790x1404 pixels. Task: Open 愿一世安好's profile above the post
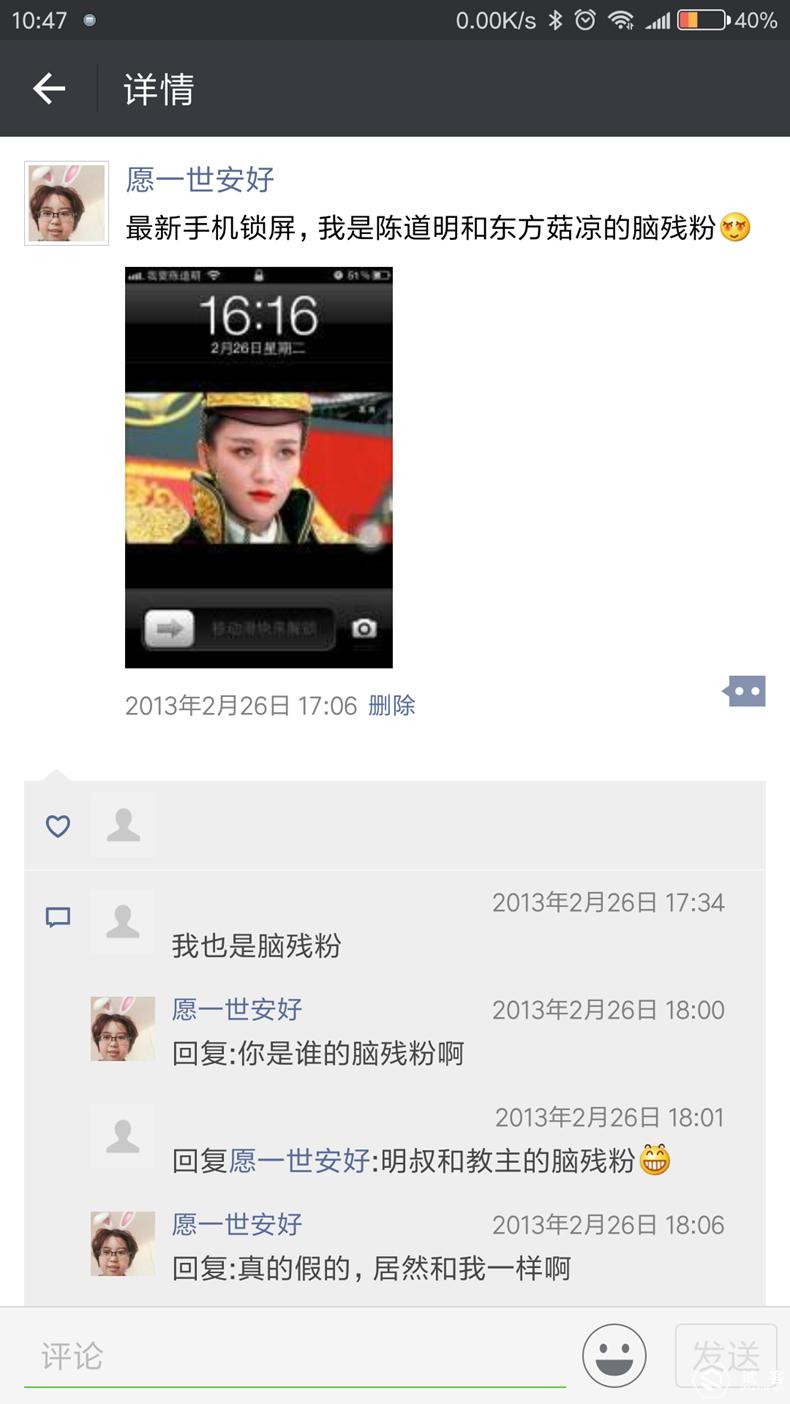click(199, 179)
